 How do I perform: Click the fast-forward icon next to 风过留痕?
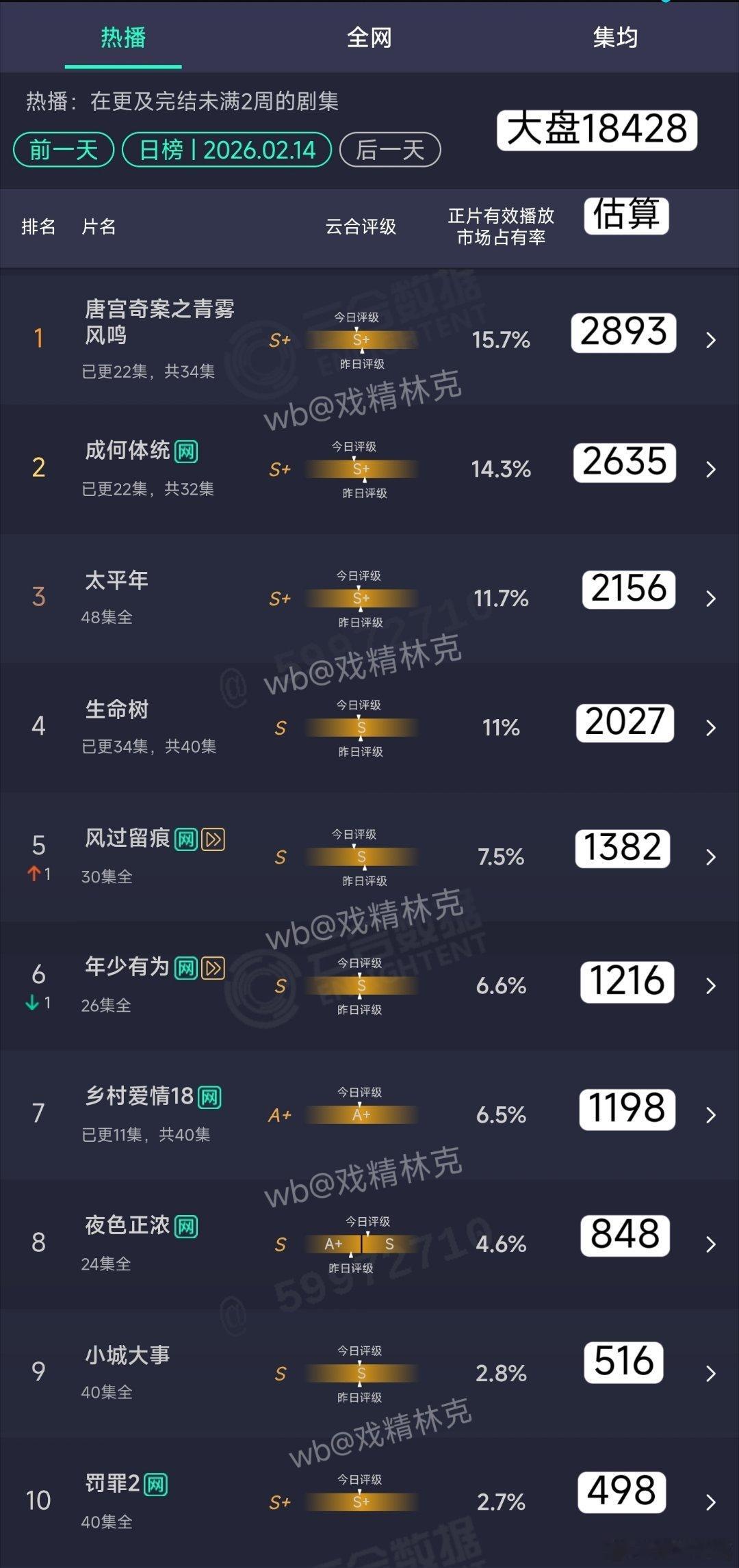click(x=213, y=838)
